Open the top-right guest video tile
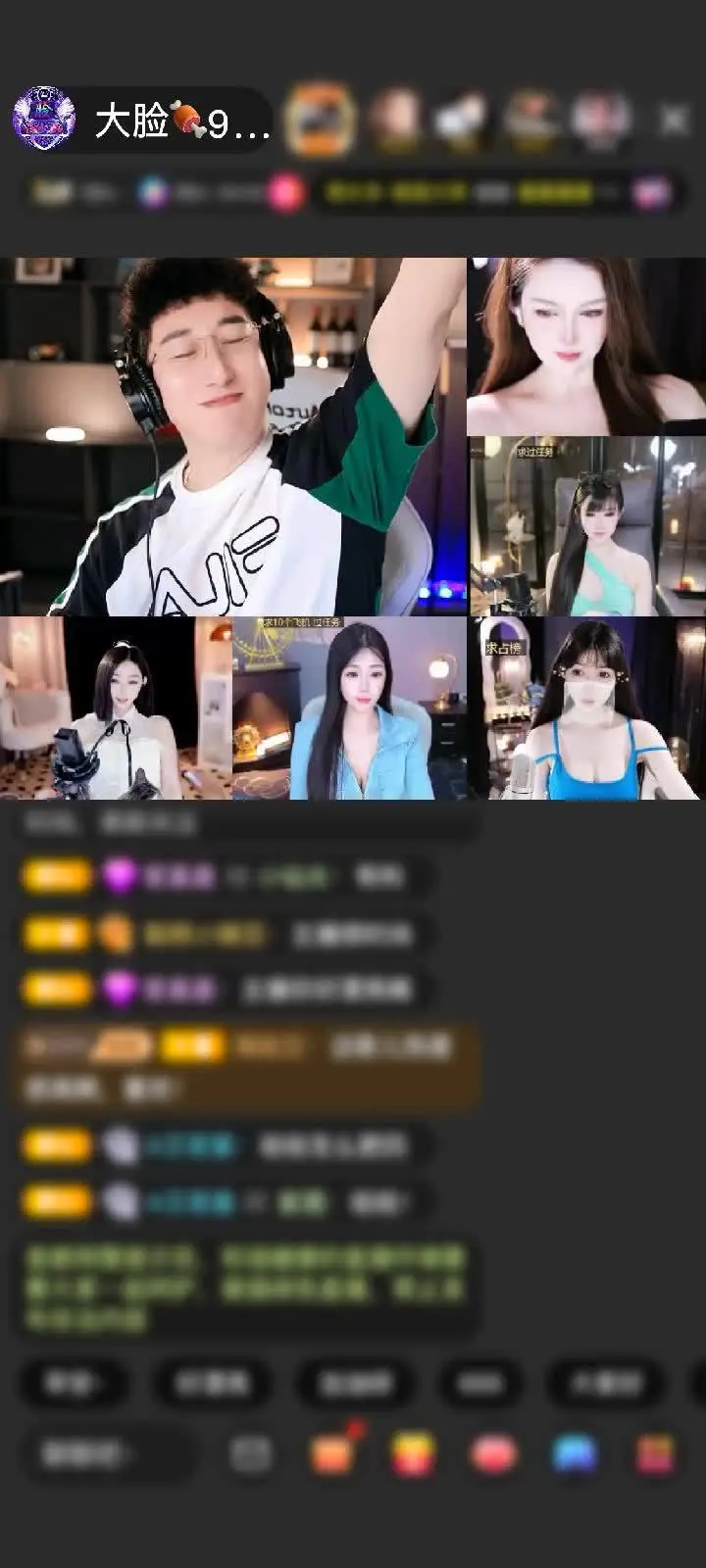Viewport: 706px width, 1568px height. point(587,347)
